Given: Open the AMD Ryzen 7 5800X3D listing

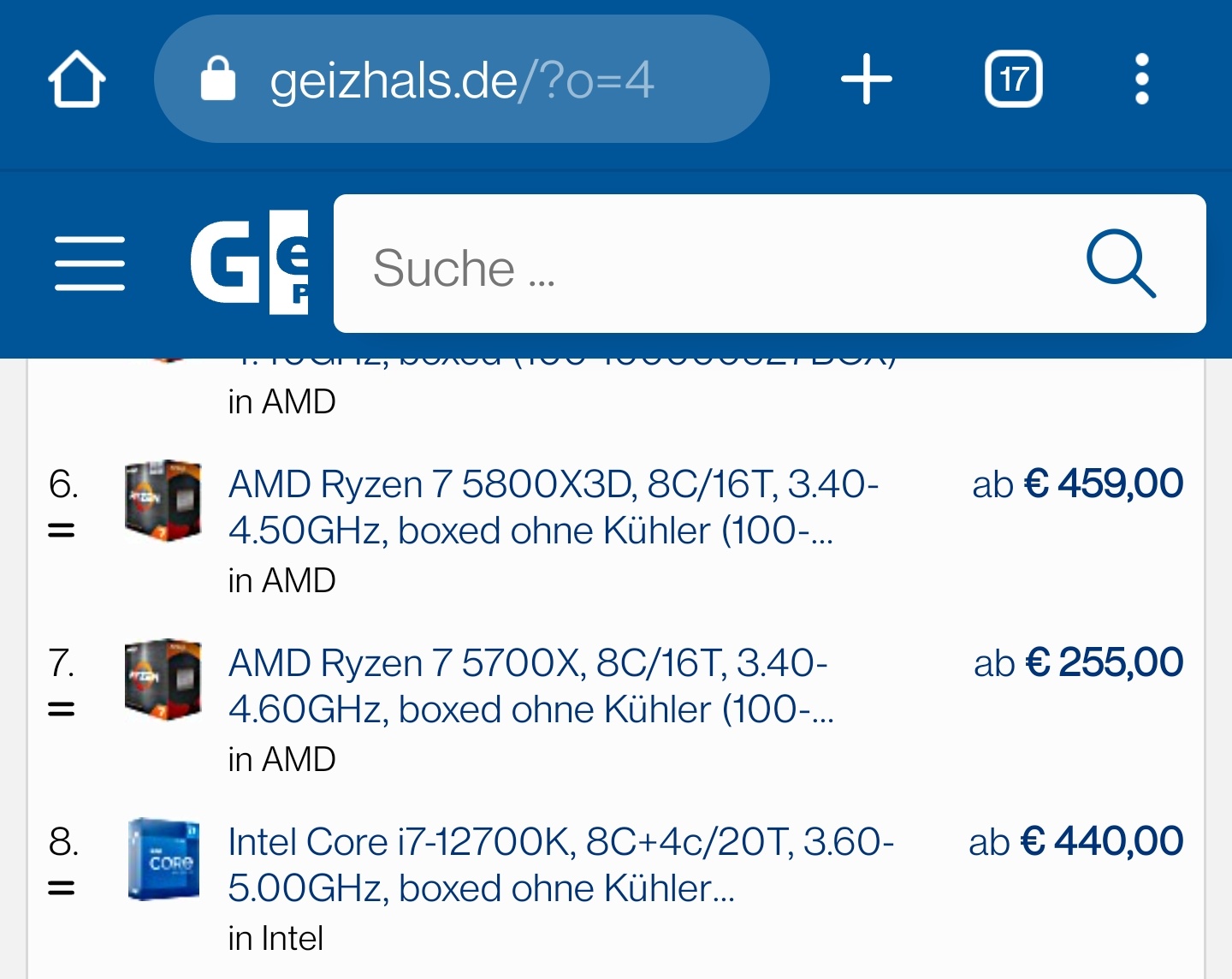Looking at the screenshot, I should (554, 507).
